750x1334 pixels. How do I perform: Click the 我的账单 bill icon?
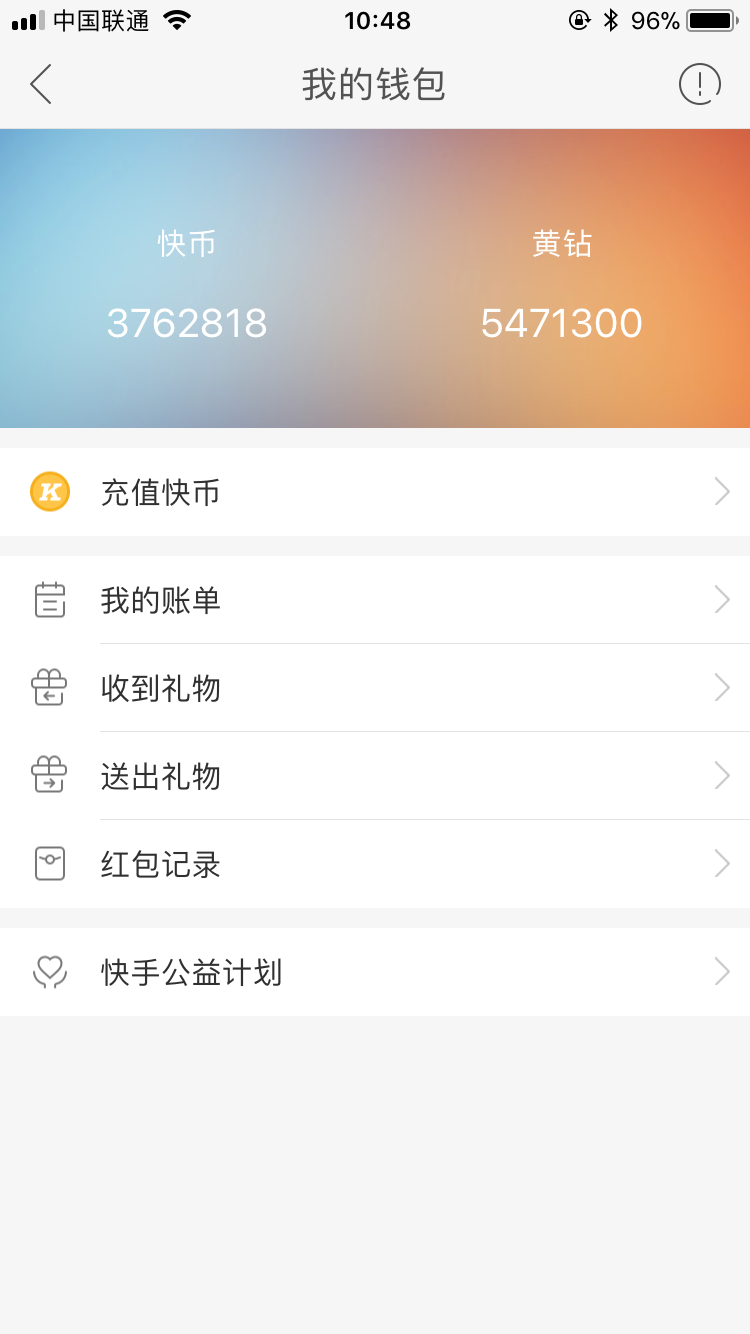(x=49, y=600)
